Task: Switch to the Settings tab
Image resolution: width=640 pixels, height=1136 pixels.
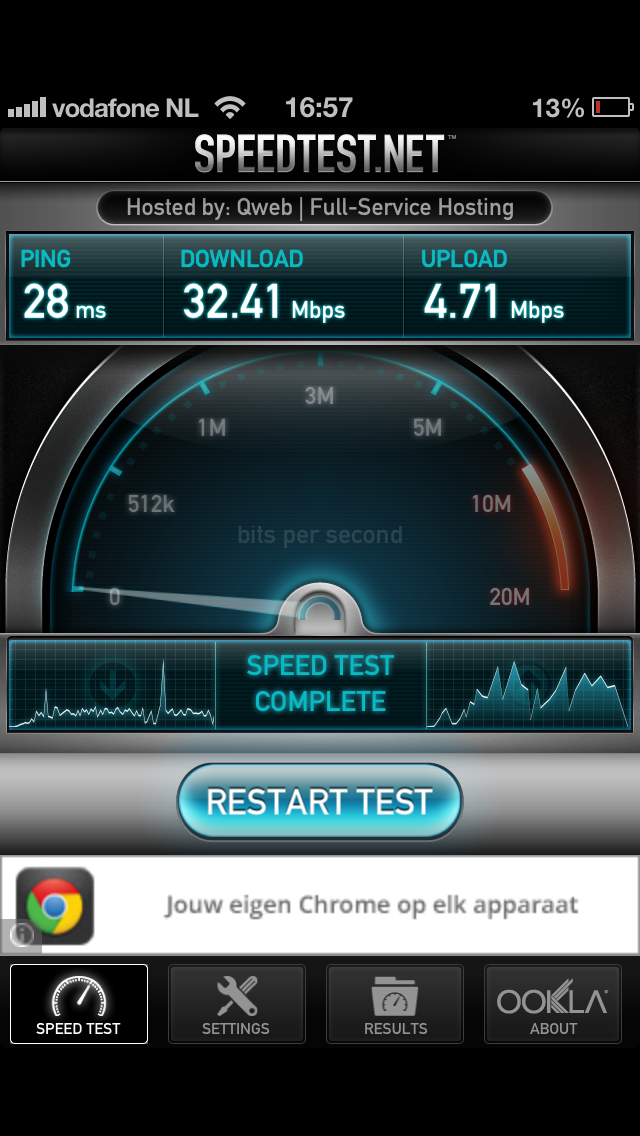Action: click(236, 1004)
